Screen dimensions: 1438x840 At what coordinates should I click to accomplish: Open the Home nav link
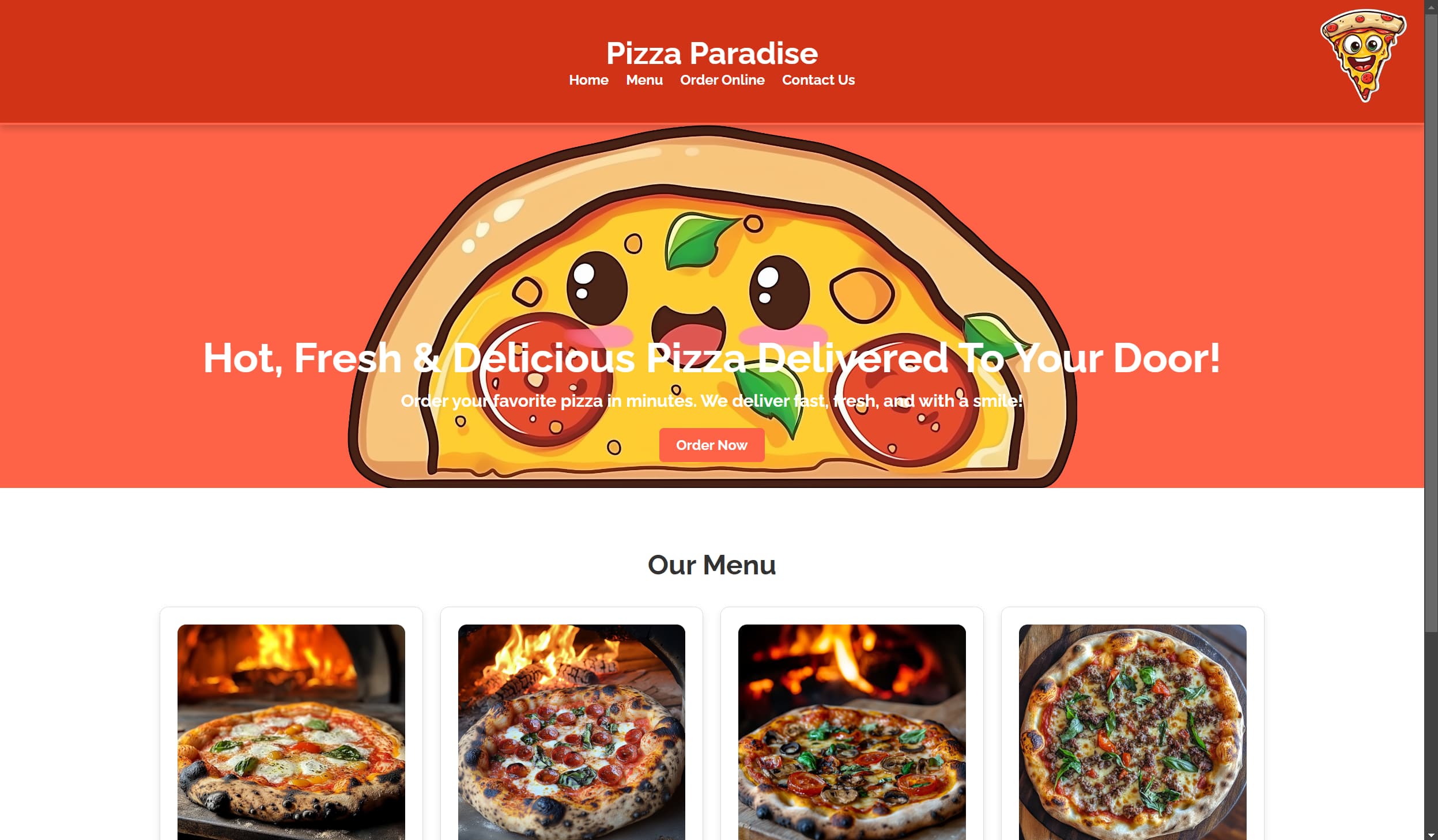pos(588,80)
